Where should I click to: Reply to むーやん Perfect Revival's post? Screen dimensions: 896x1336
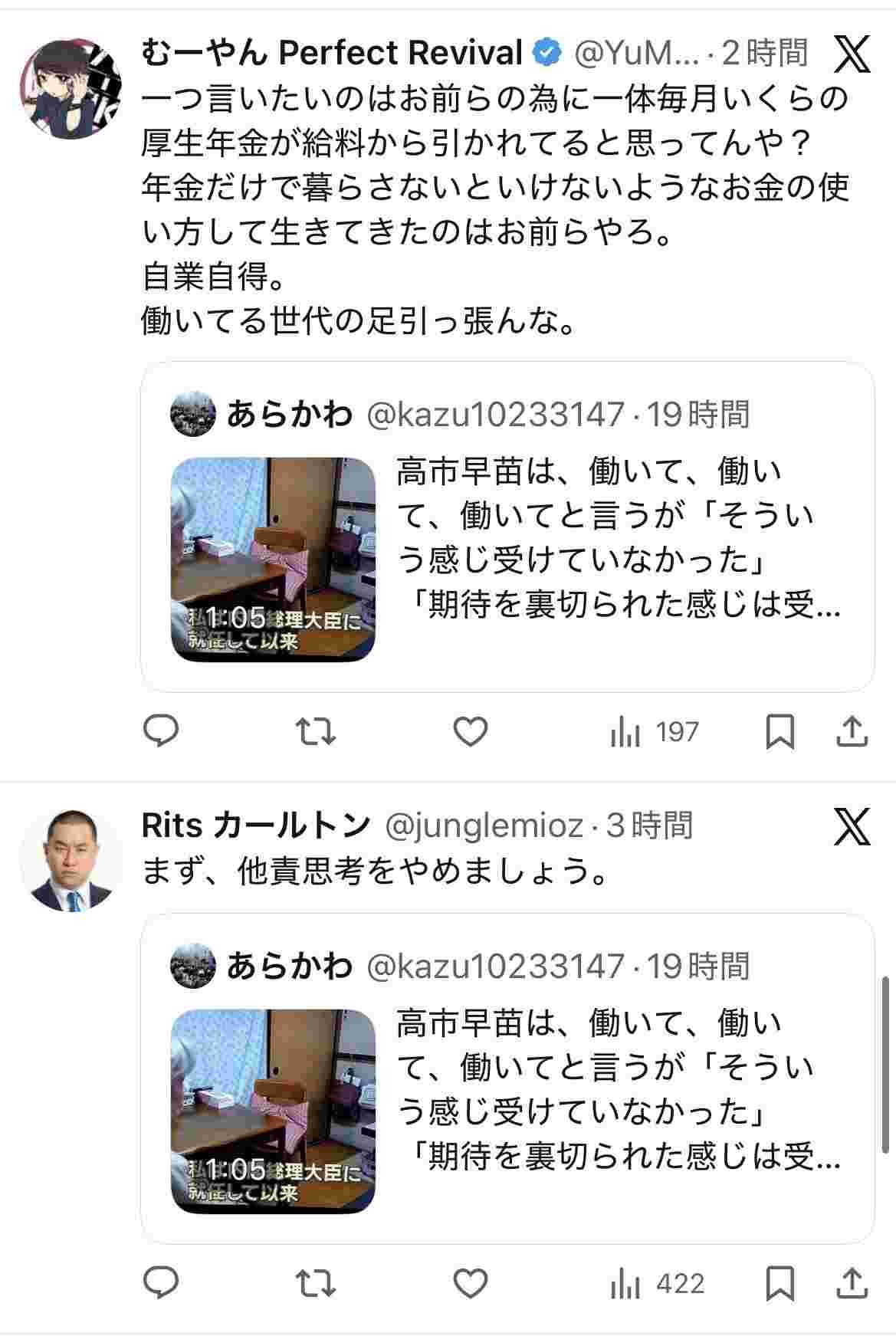[x=162, y=731]
